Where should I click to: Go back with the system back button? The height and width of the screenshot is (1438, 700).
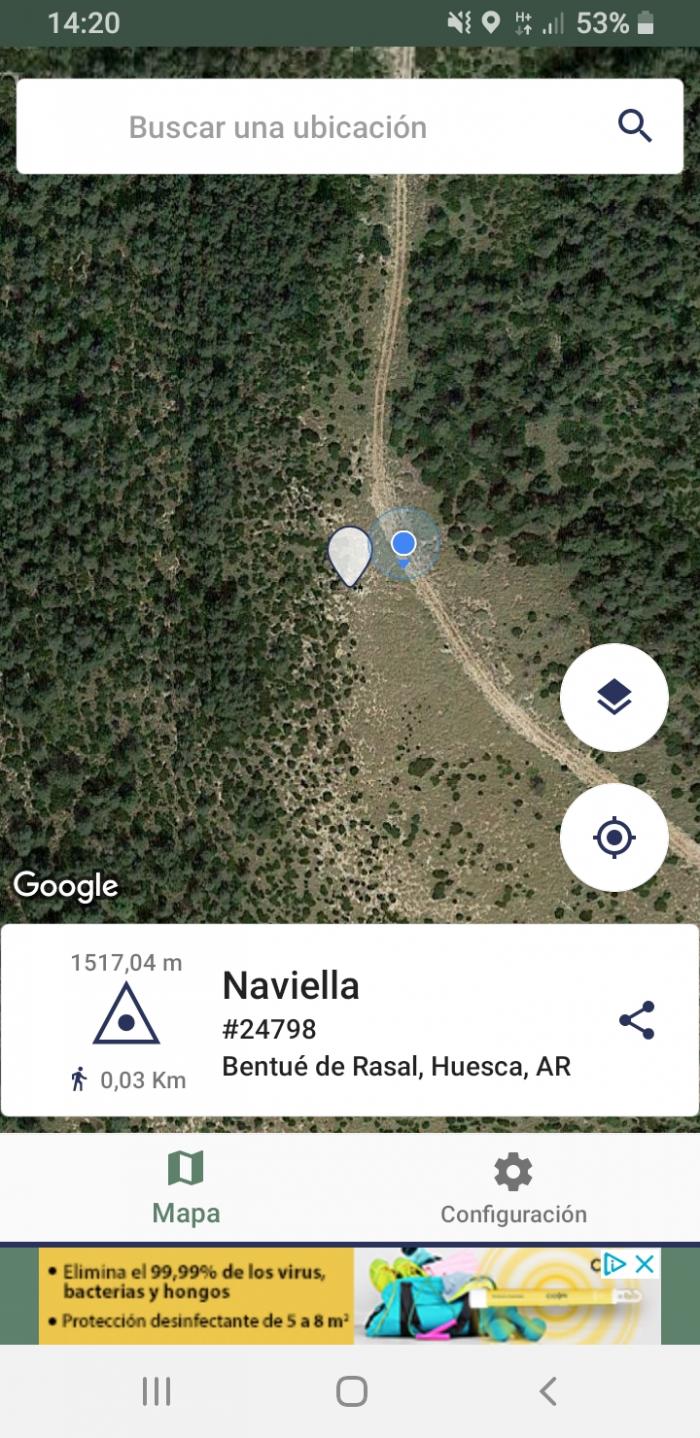point(547,1391)
